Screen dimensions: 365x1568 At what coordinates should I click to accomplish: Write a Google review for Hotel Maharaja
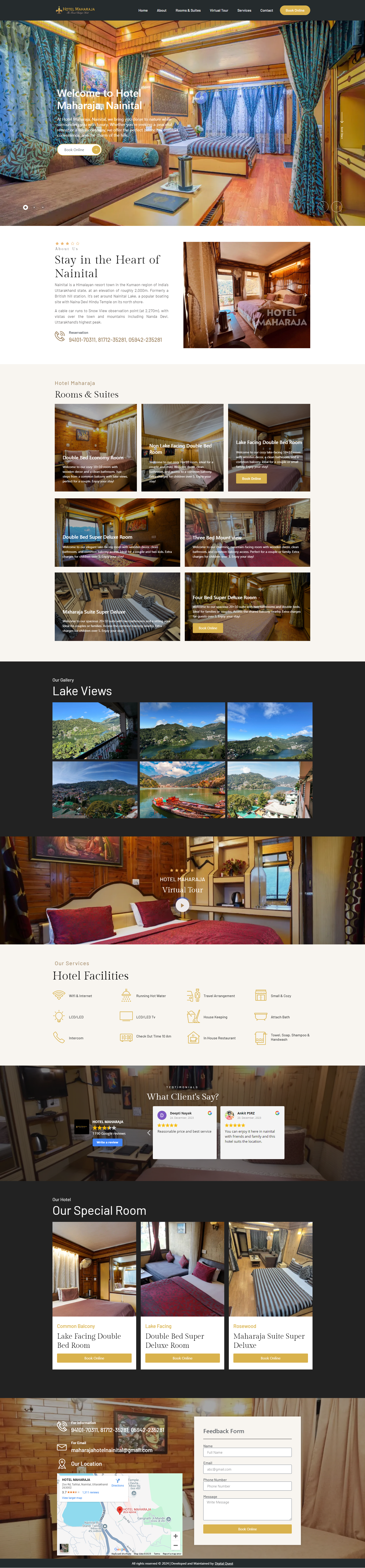[107, 1142]
